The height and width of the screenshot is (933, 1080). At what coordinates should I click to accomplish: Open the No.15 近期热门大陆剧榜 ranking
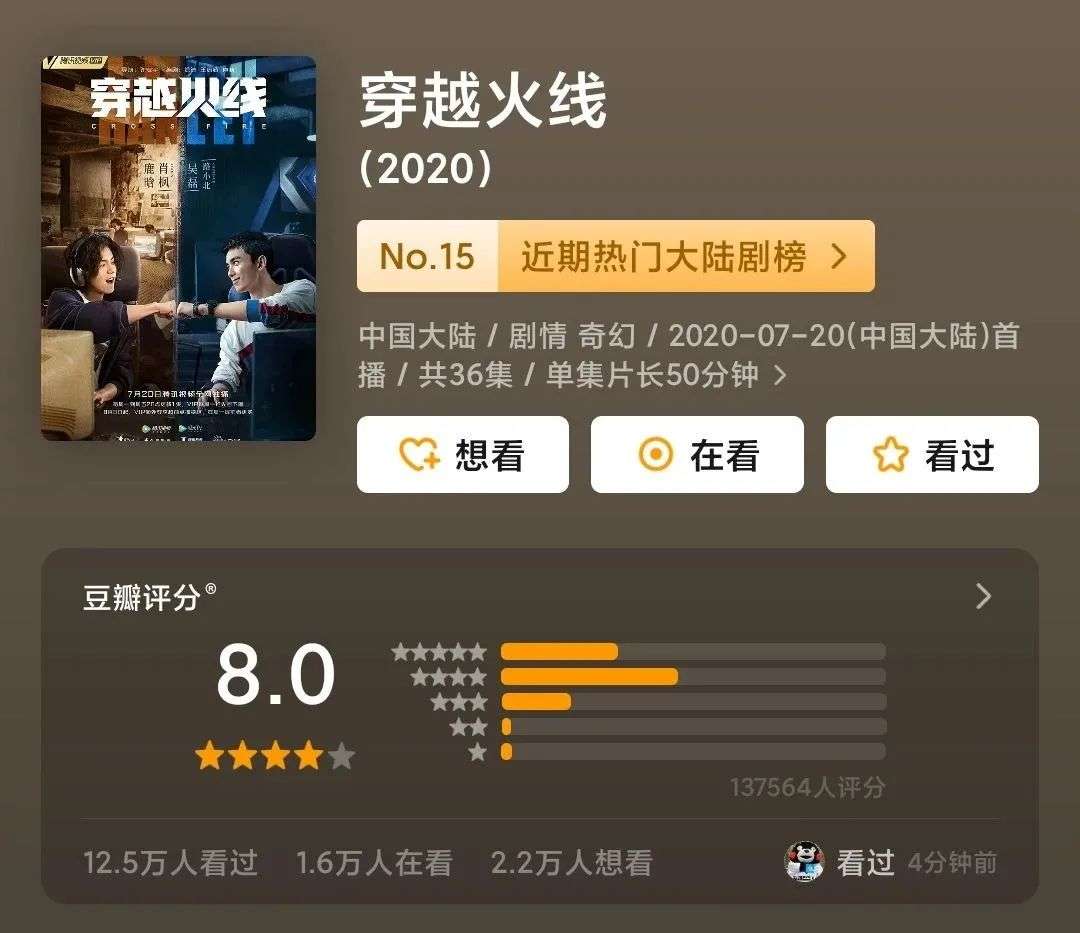(x=616, y=257)
